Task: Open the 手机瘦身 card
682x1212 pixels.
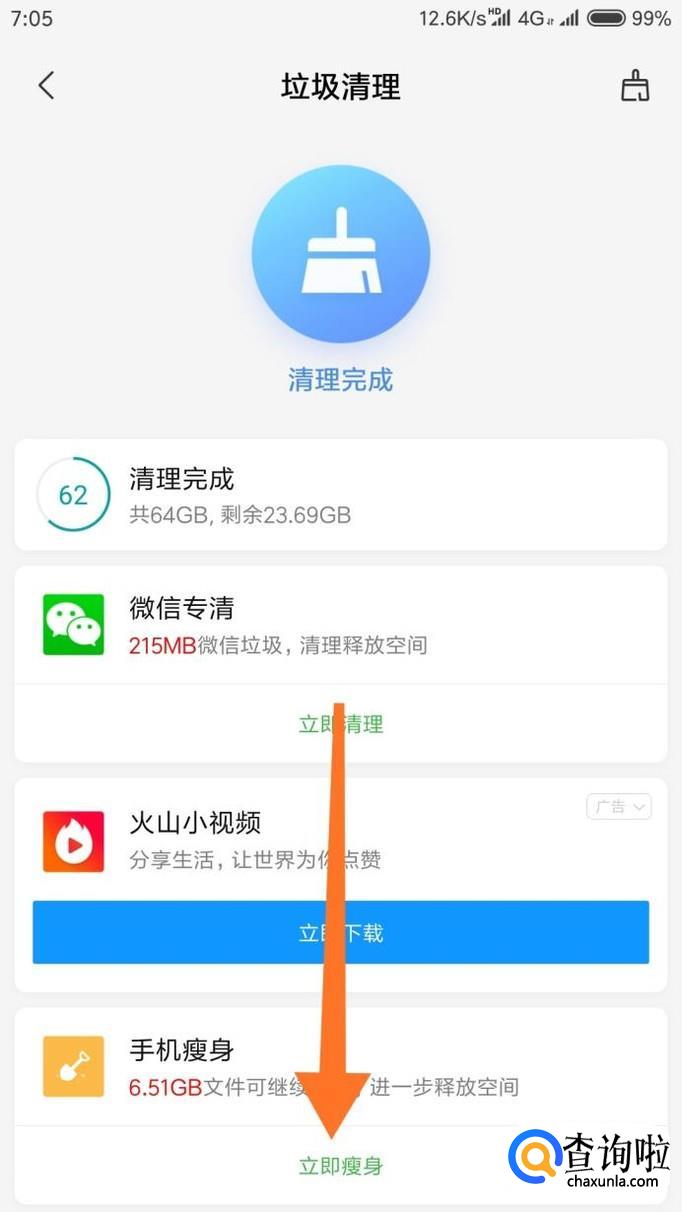Action: 340,1067
